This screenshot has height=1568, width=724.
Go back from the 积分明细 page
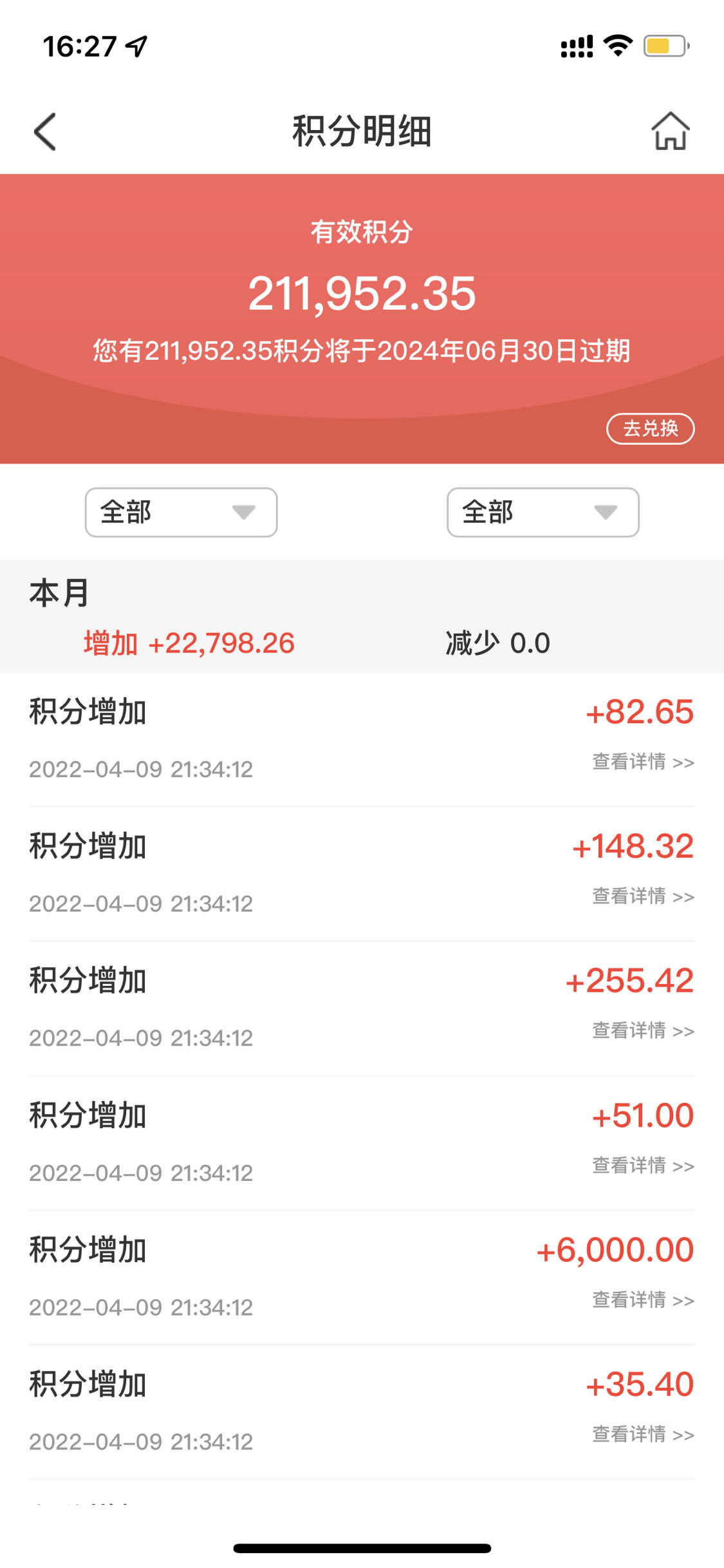pyautogui.click(x=45, y=132)
